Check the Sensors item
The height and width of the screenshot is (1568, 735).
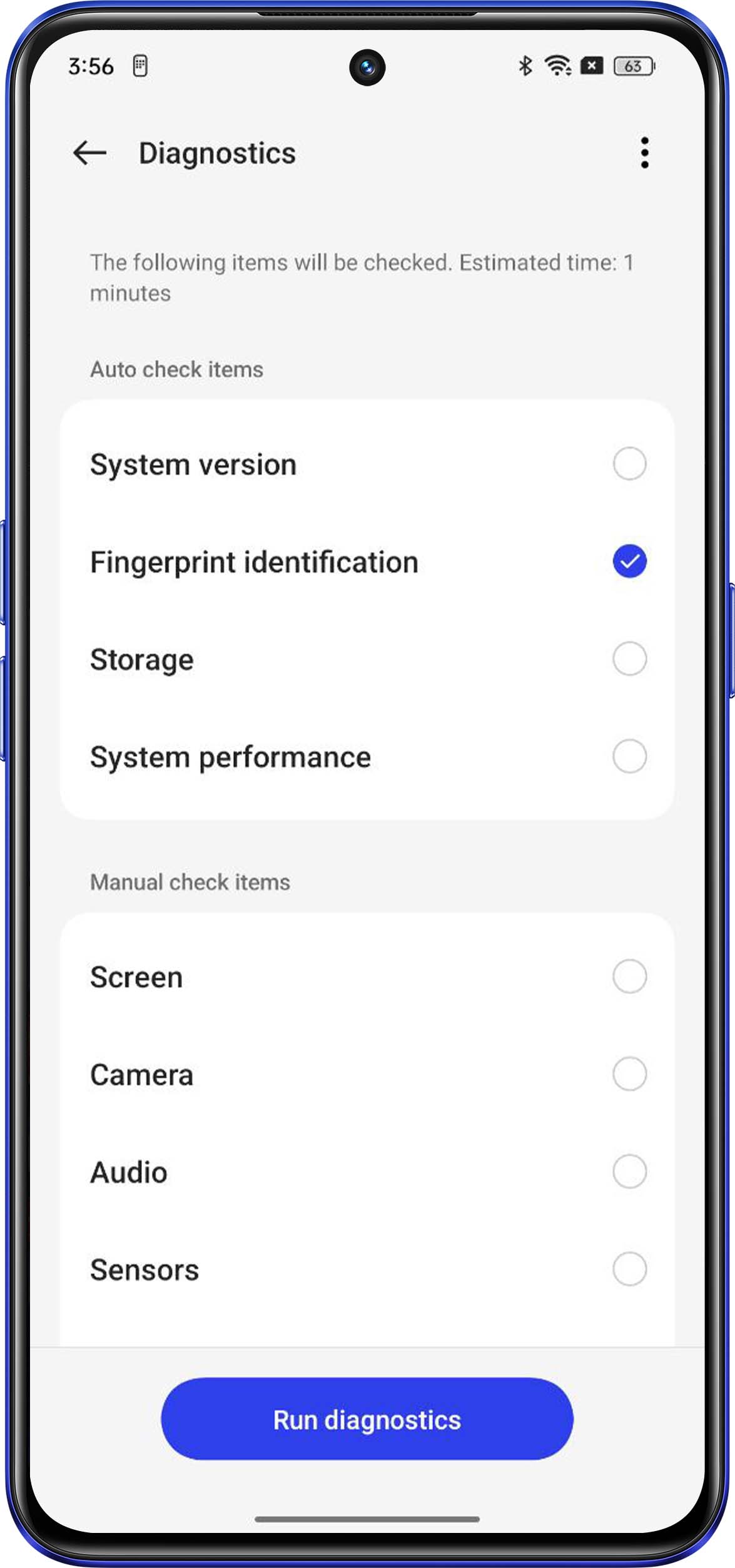[x=629, y=1269]
